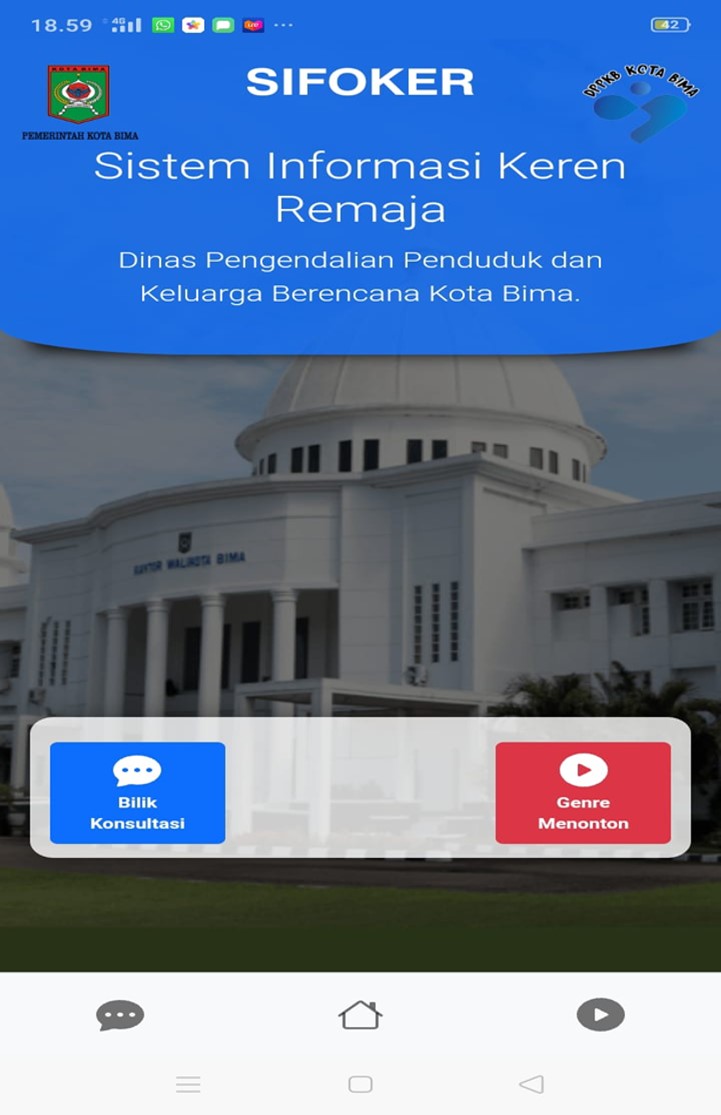Open the Bilik Konsultasi button
The height and width of the screenshot is (1115, 721).
point(138,793)
